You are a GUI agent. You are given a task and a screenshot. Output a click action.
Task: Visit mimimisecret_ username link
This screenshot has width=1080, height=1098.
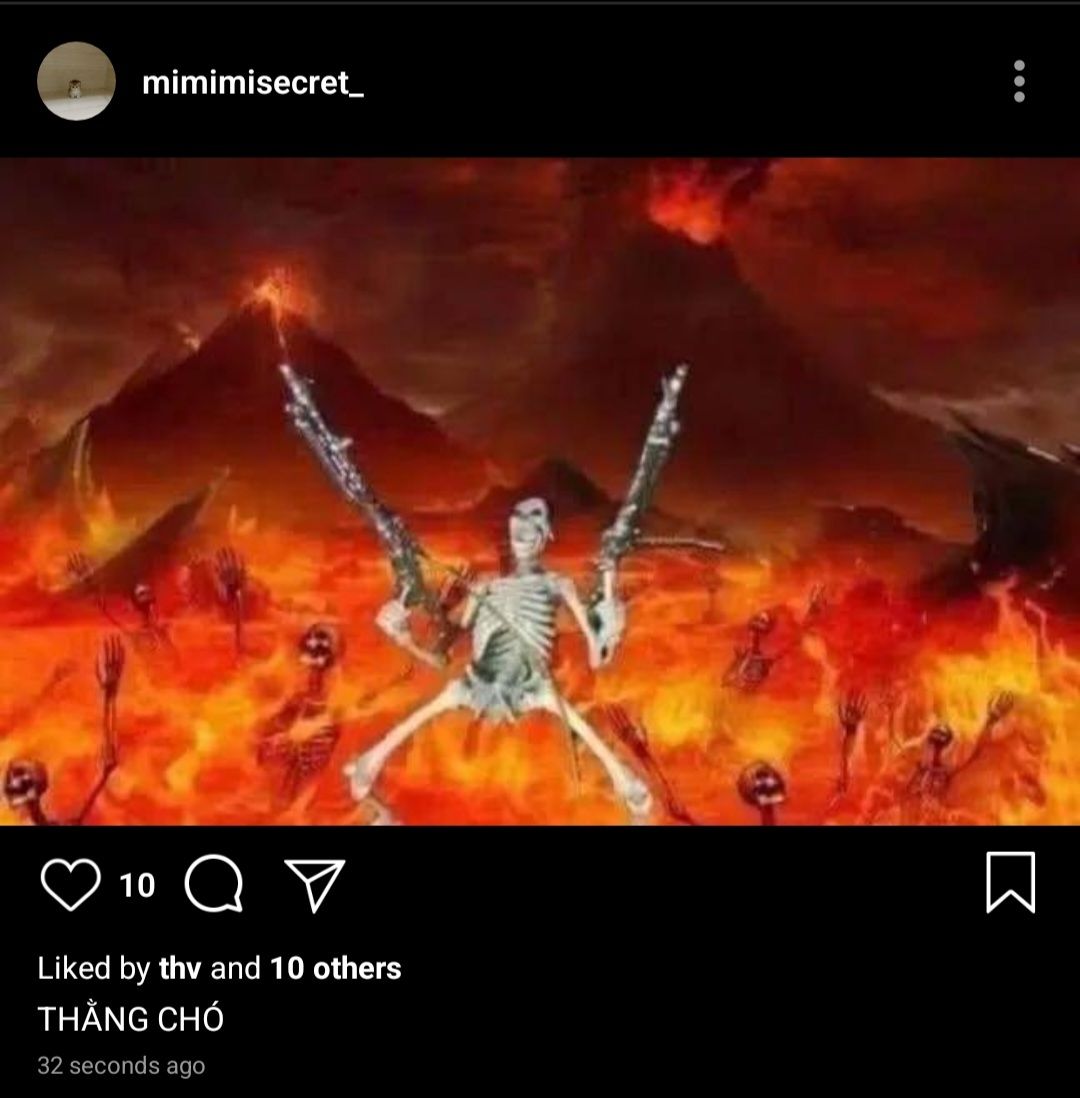tap(253, 83)
